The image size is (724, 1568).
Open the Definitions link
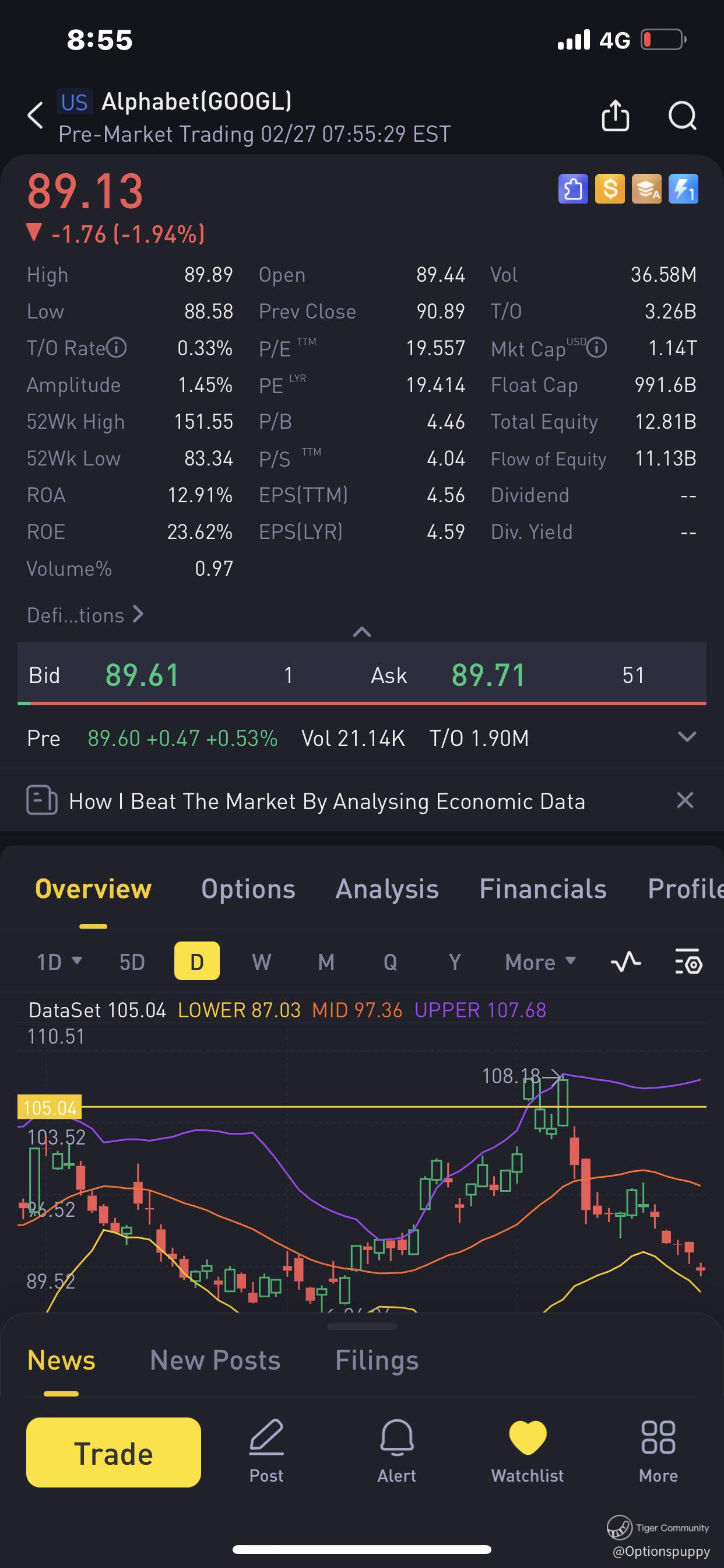[x=85, y=615]
